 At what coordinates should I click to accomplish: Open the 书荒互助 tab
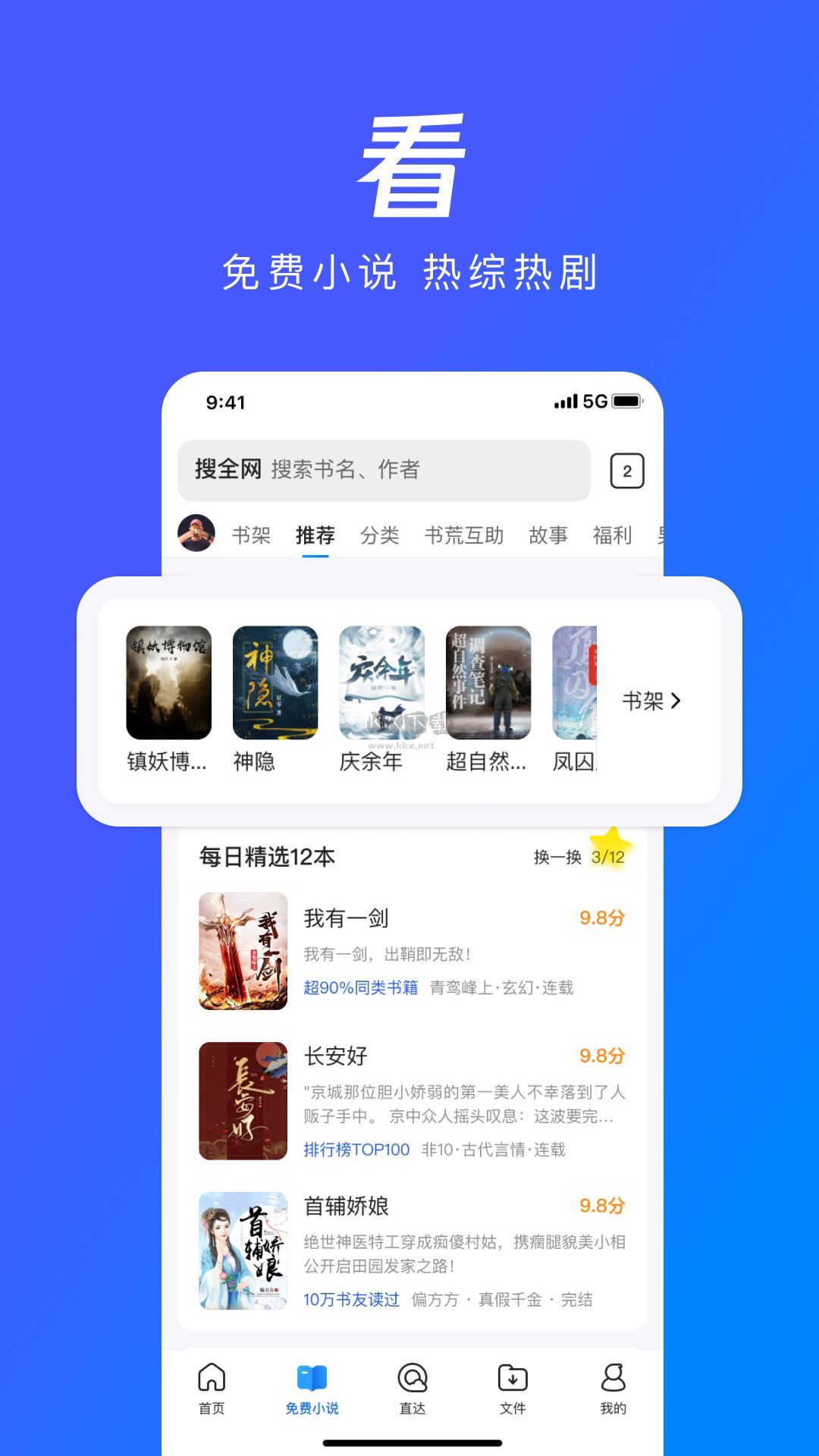pos(466,535)
